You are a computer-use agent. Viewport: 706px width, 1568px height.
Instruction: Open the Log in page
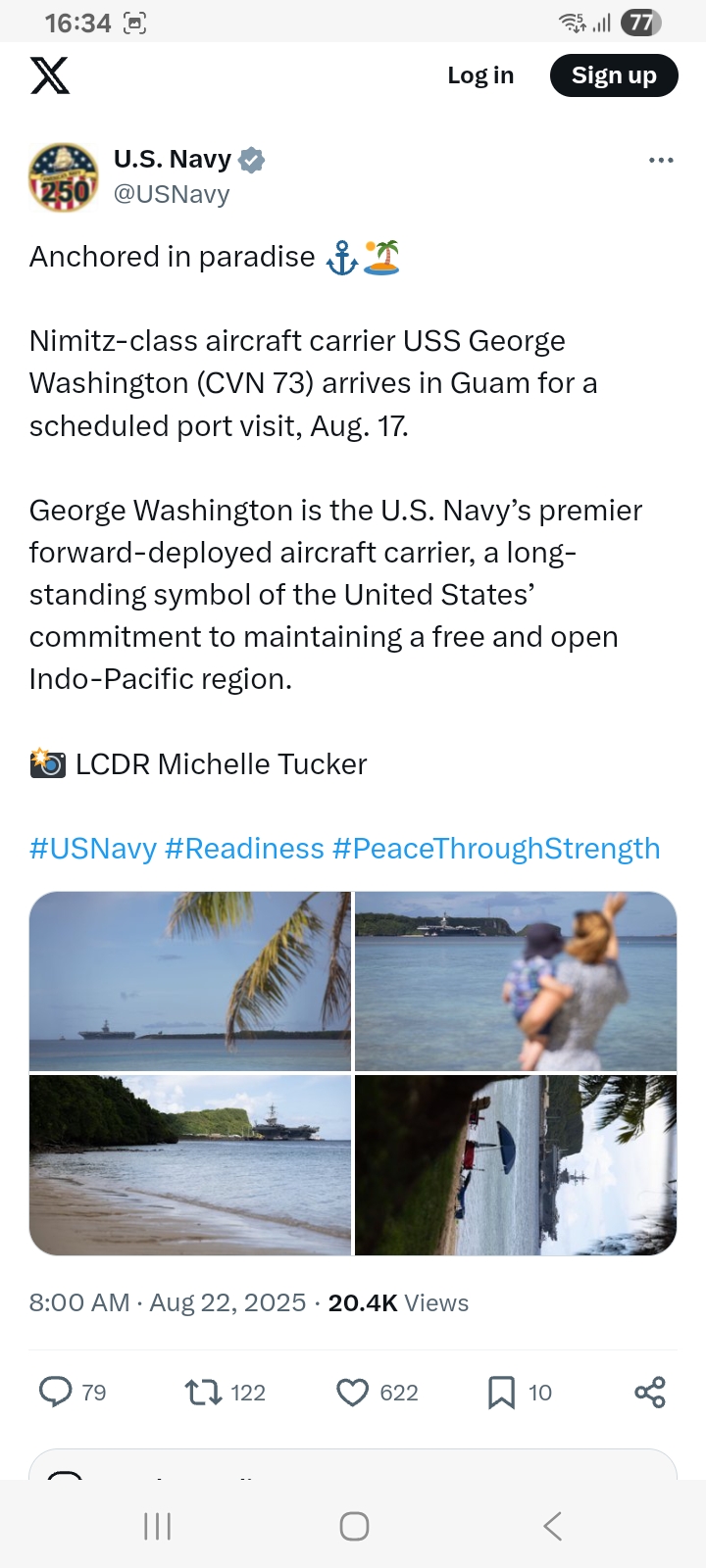pos(480,75)
